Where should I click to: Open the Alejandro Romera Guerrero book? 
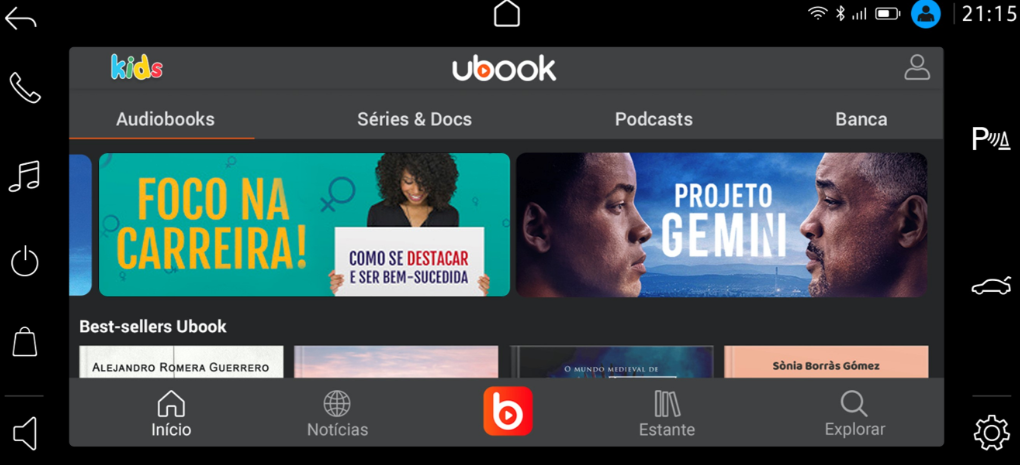[x=181, y=362]
